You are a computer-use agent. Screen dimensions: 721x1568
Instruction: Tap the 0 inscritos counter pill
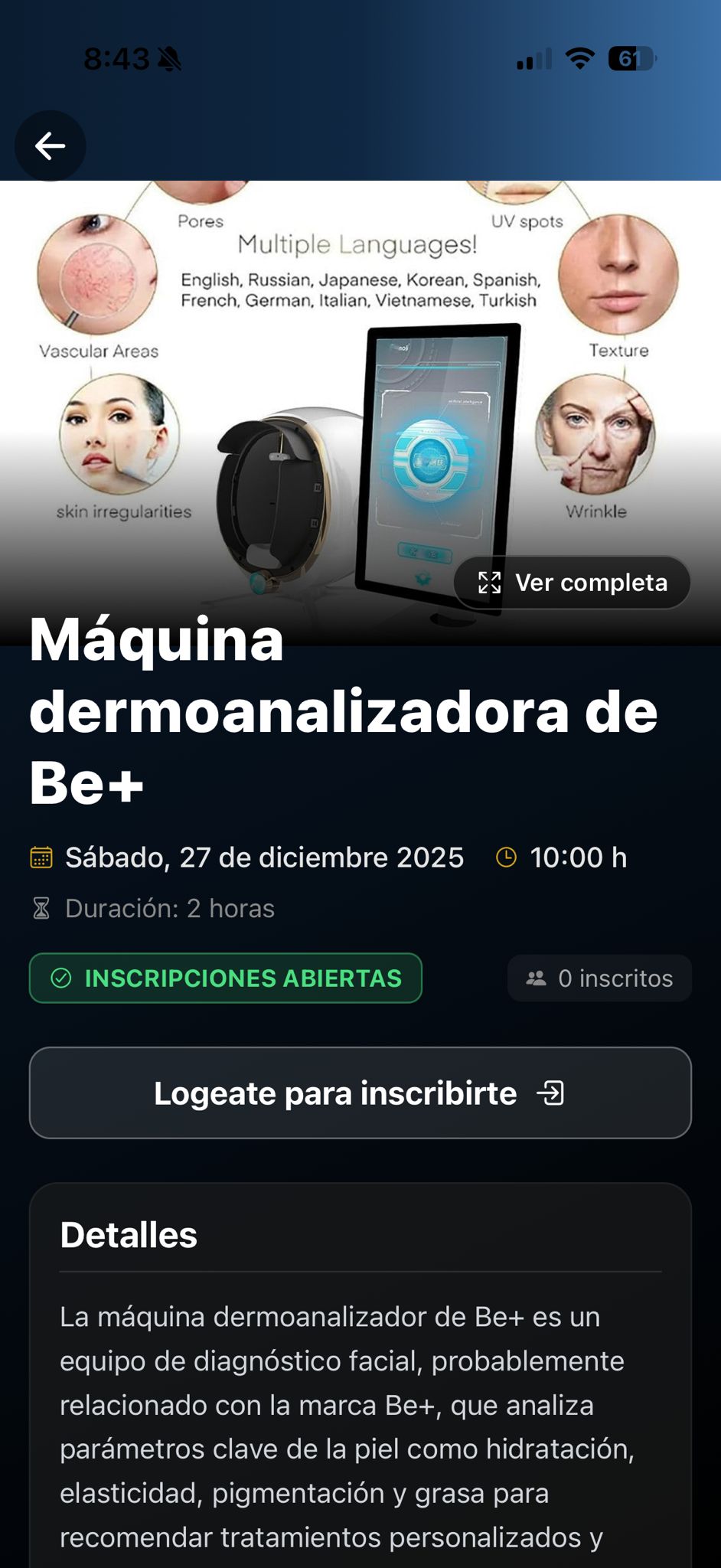[x=599, y=978]
